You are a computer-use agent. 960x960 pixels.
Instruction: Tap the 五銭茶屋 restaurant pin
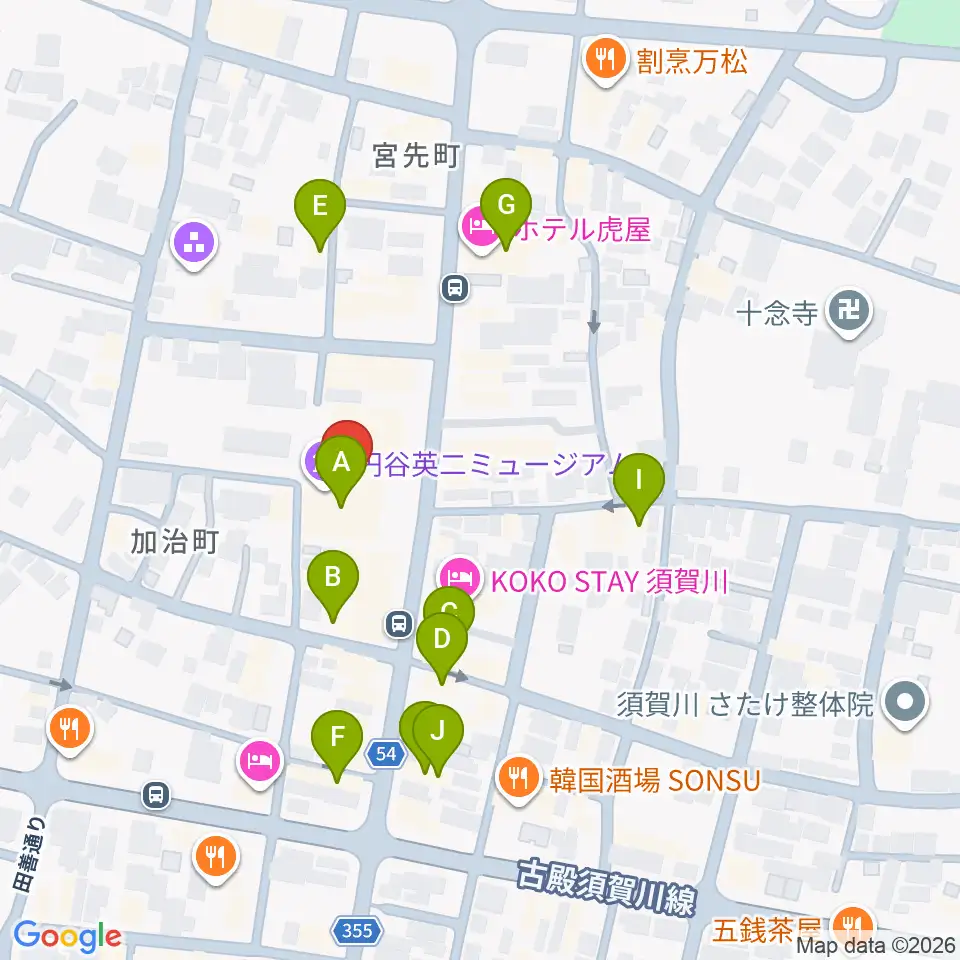point(853,926)
